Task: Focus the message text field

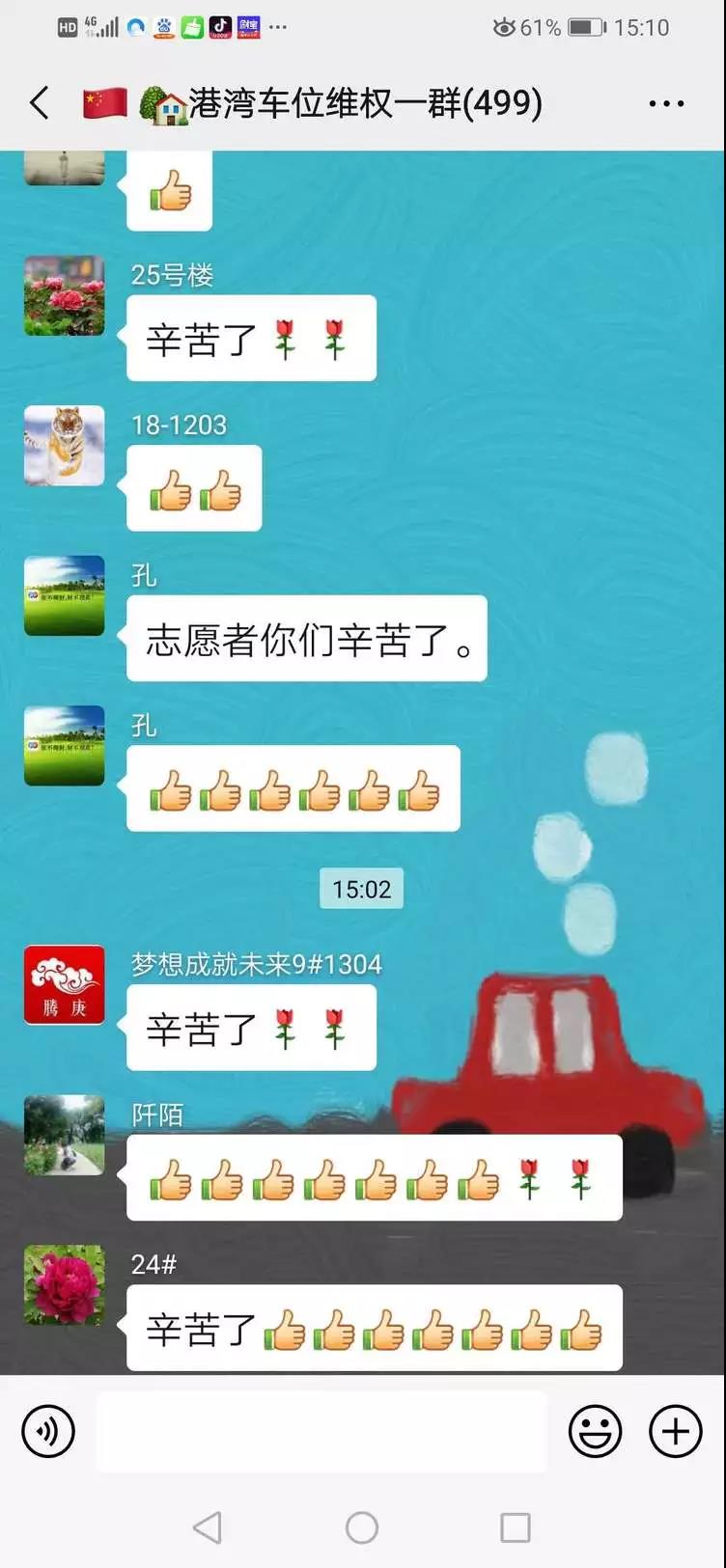Action: (321, 1431)
